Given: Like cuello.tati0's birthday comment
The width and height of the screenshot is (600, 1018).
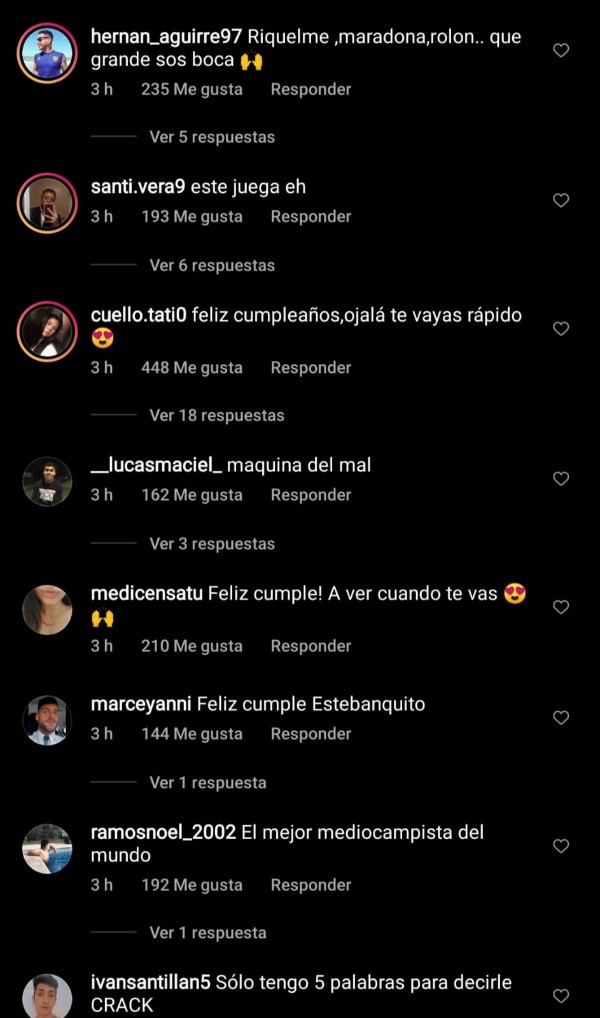Looking at the screenshot, I should (561, 328).
